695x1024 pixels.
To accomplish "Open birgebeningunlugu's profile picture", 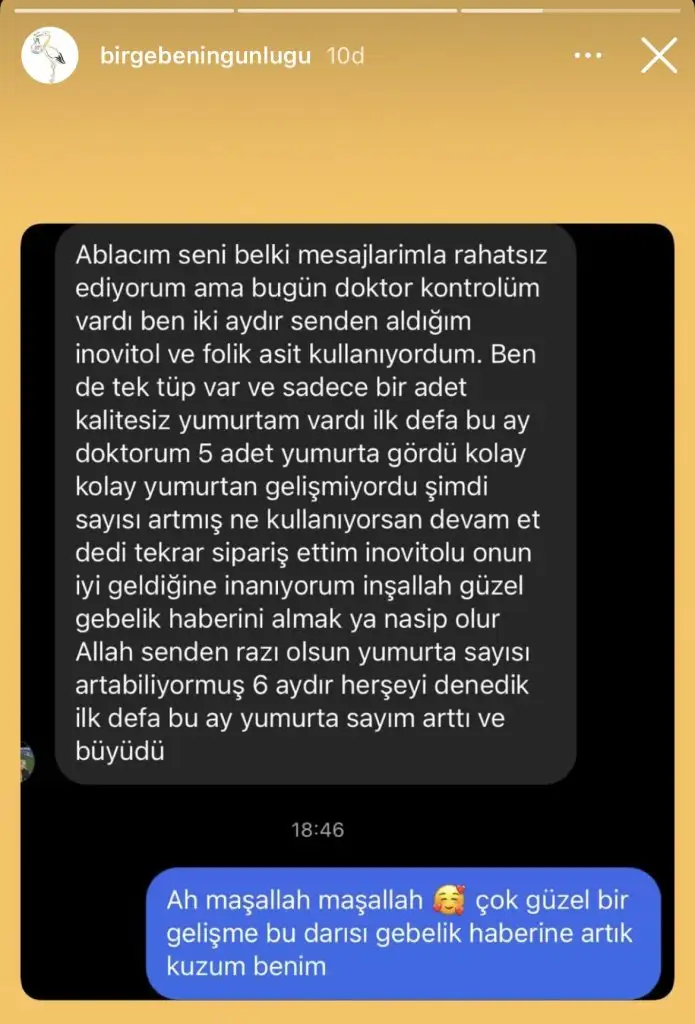I will [x=50, y=56].
